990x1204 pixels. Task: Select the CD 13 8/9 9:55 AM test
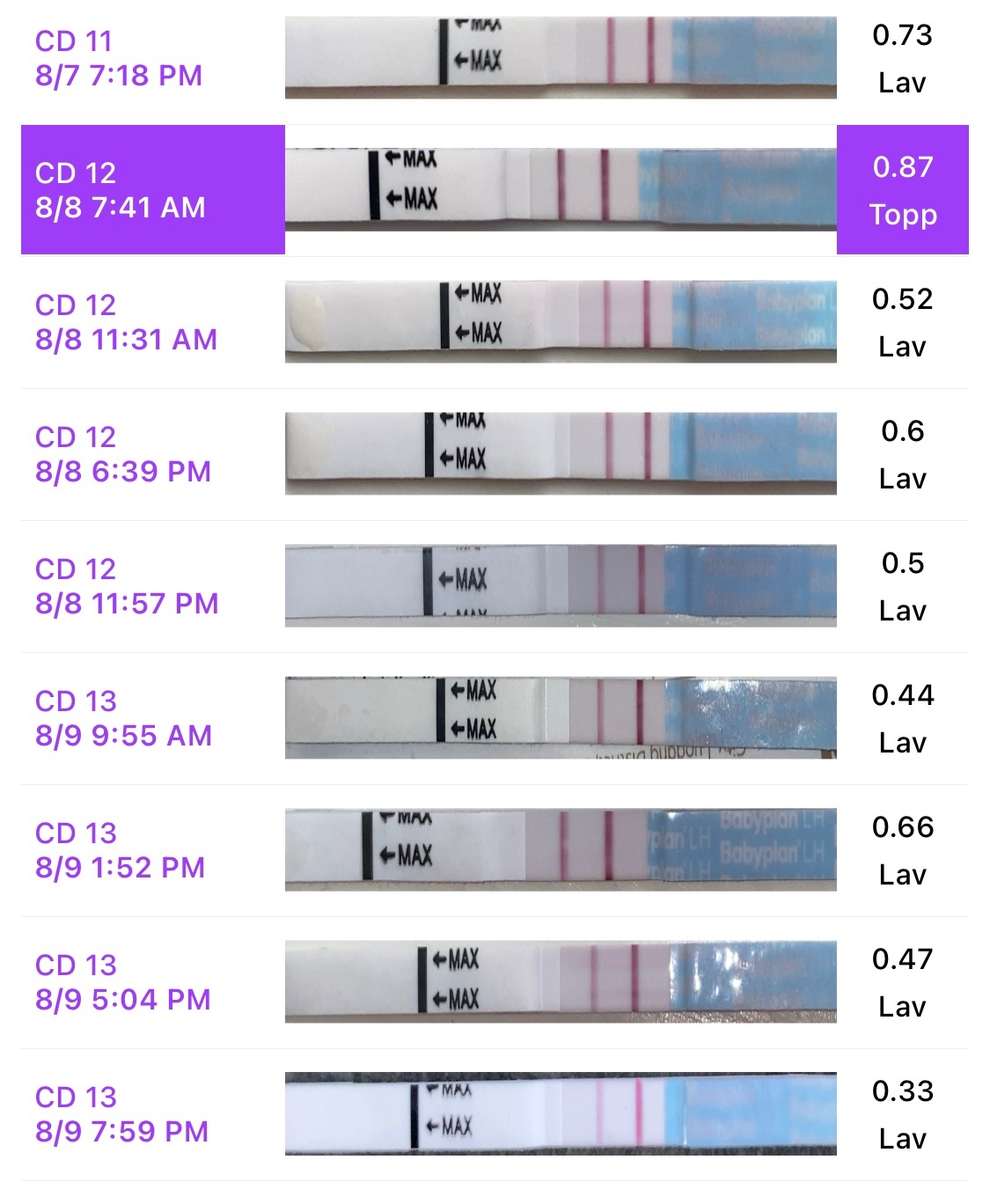click(x=123, y=718)
